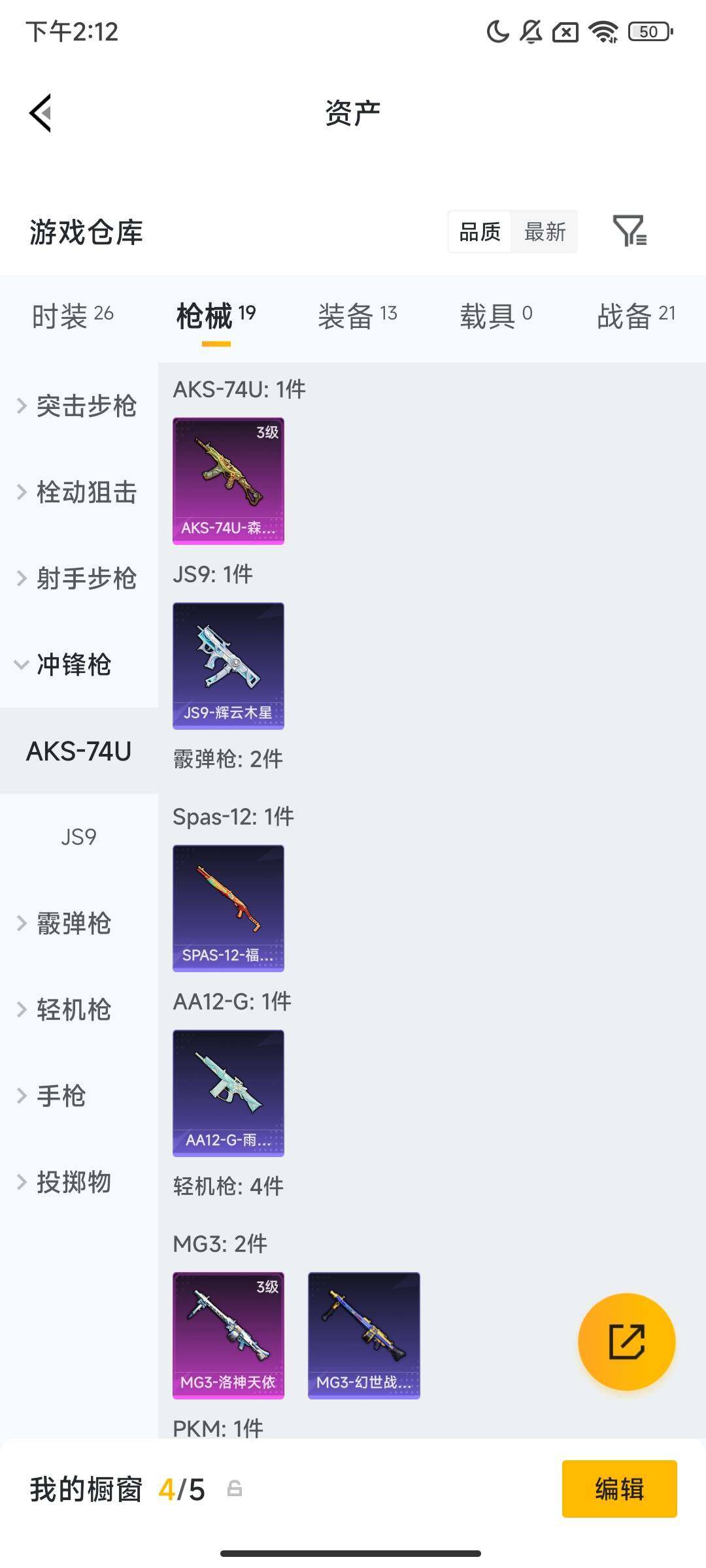Expand the 霰弹枪 category
Screen dimensions: 706x1568
[x=65, y=923]
